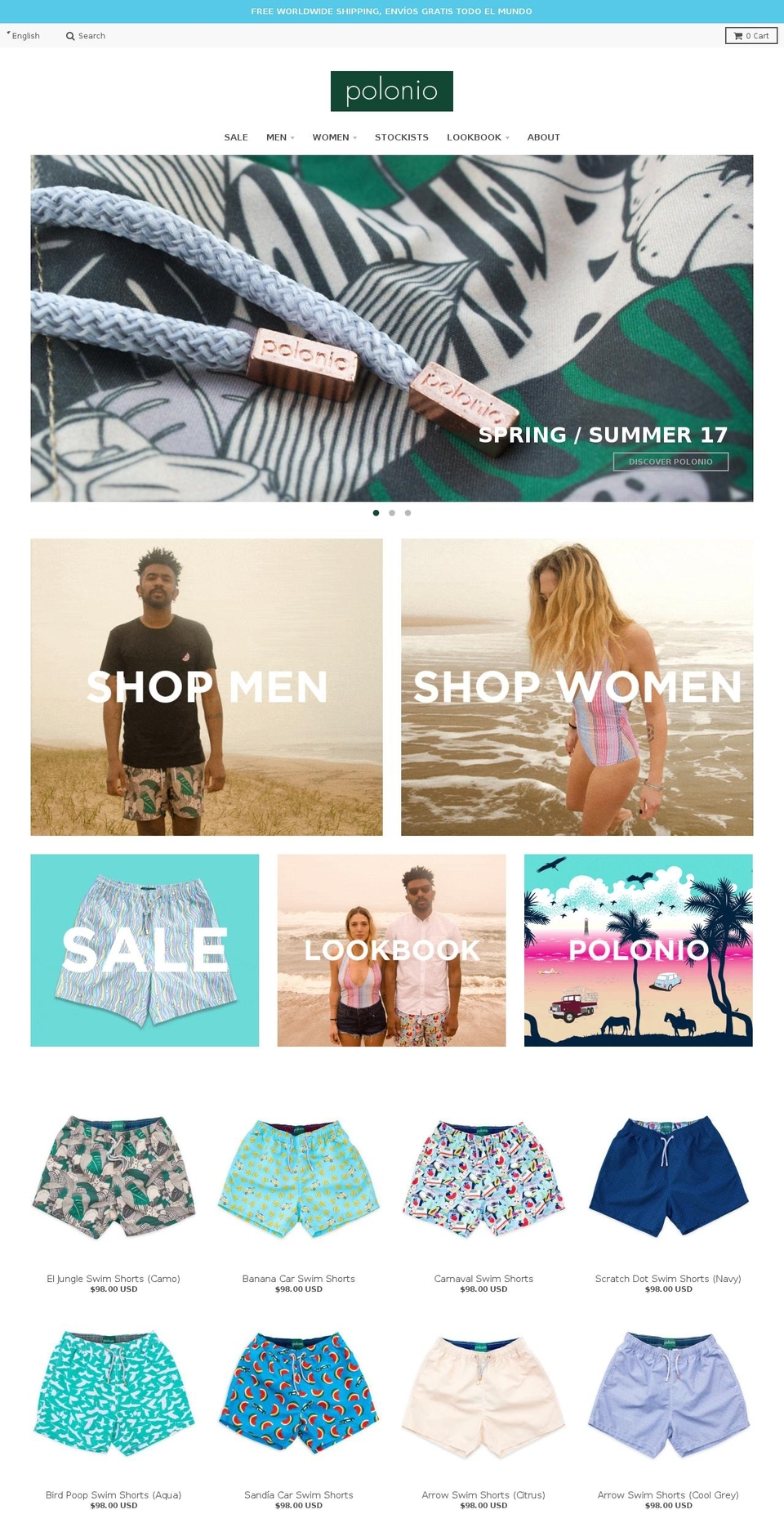The image size is (784, 1532).
Task: Click the DISCOVER POLONIO button
Action: click(x=670, y=462)
